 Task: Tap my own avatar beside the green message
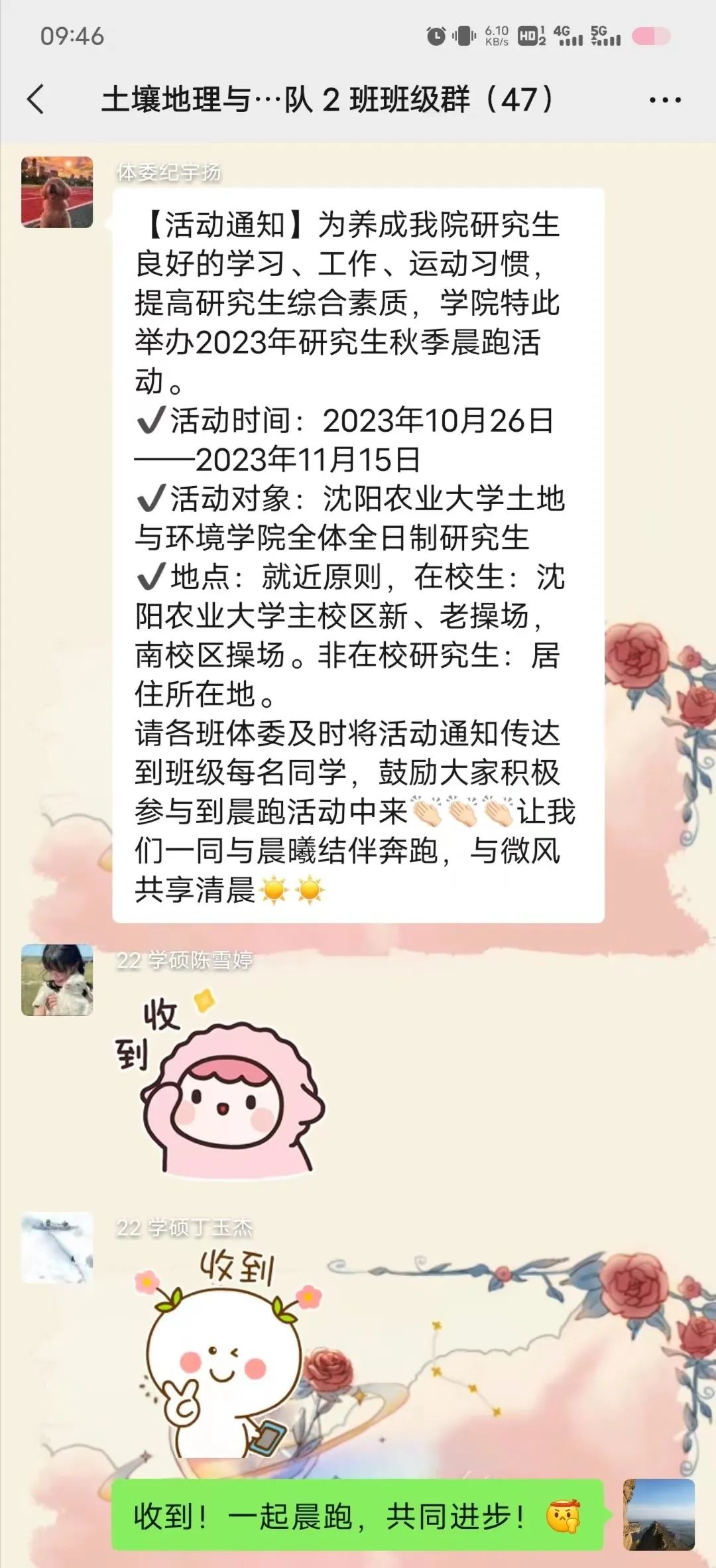658,1514
